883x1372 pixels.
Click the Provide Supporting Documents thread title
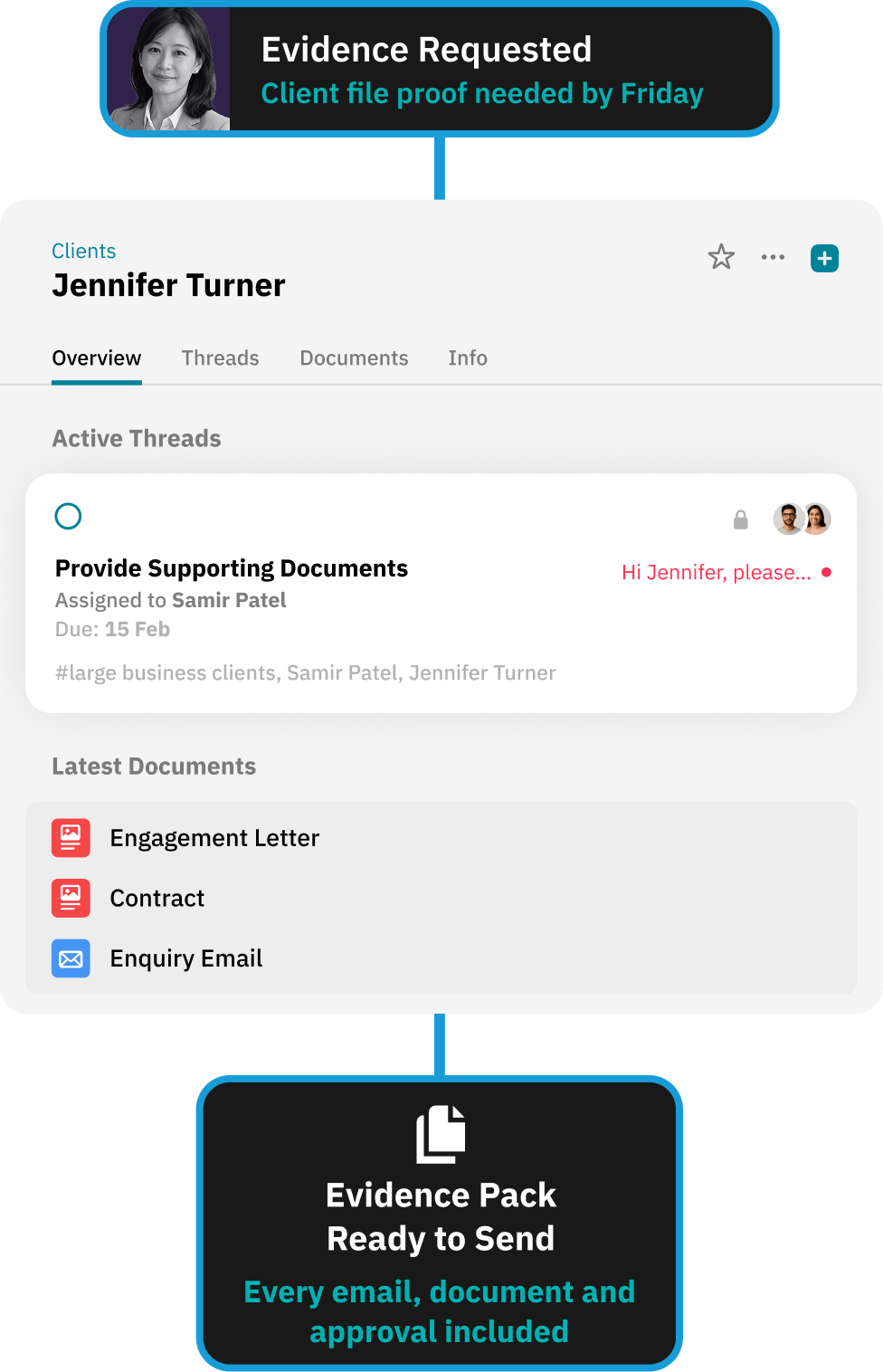click(232, 568)
